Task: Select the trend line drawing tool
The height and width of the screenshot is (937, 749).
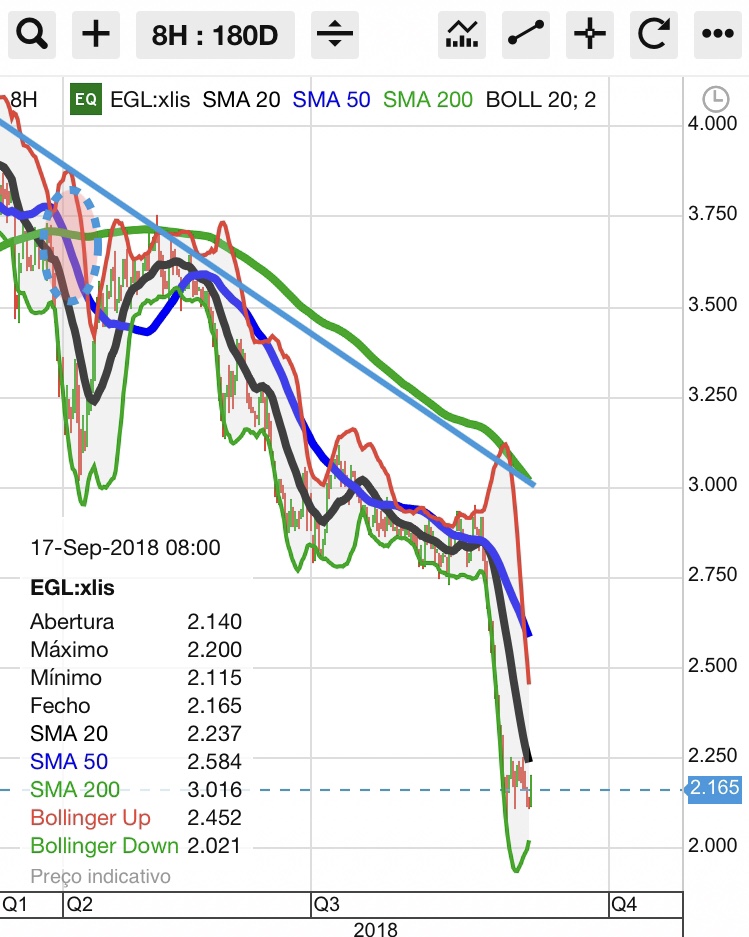Action: pos(525,36)
